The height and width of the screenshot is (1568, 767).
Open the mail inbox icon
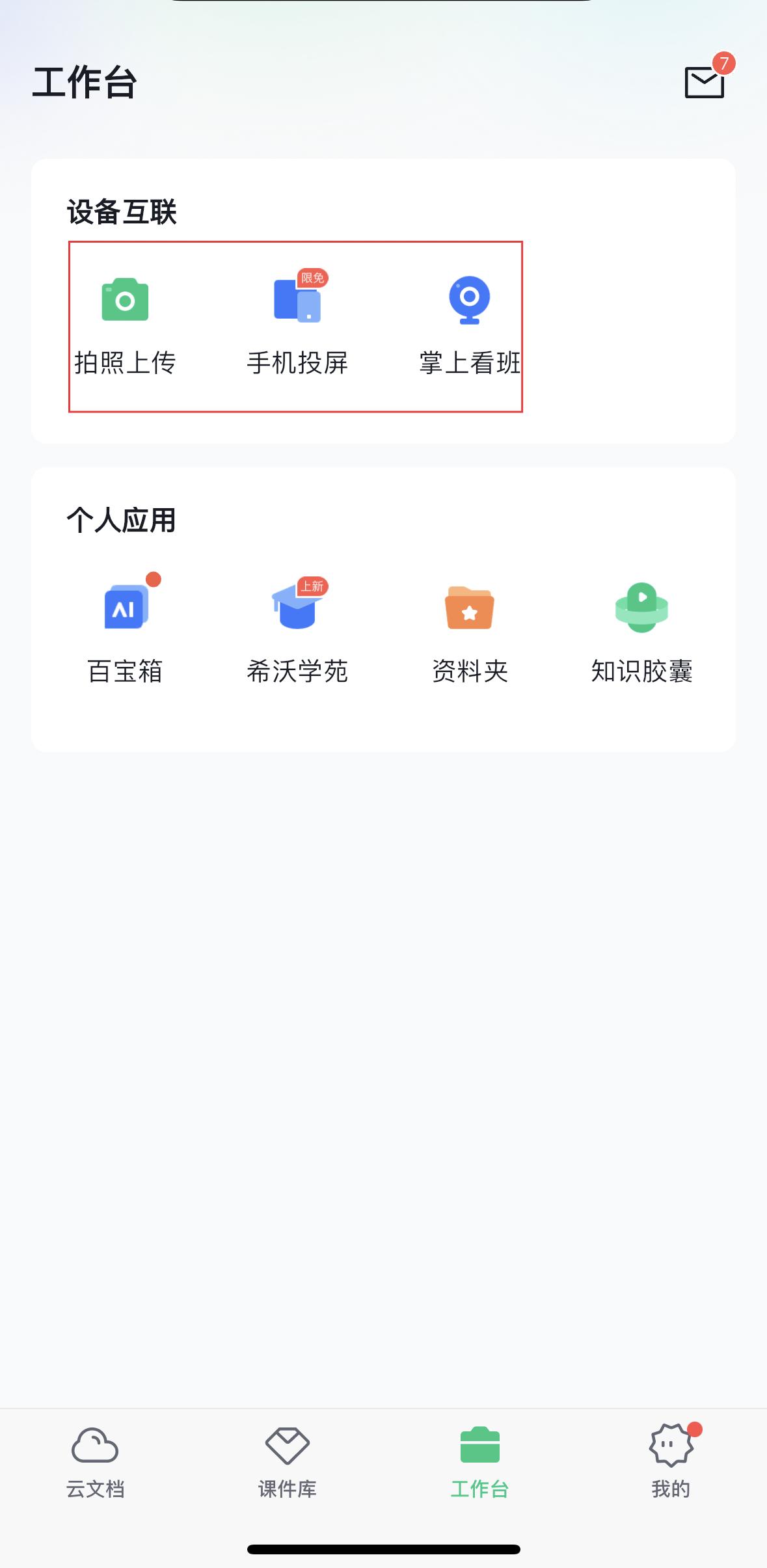tap(705, 81)
